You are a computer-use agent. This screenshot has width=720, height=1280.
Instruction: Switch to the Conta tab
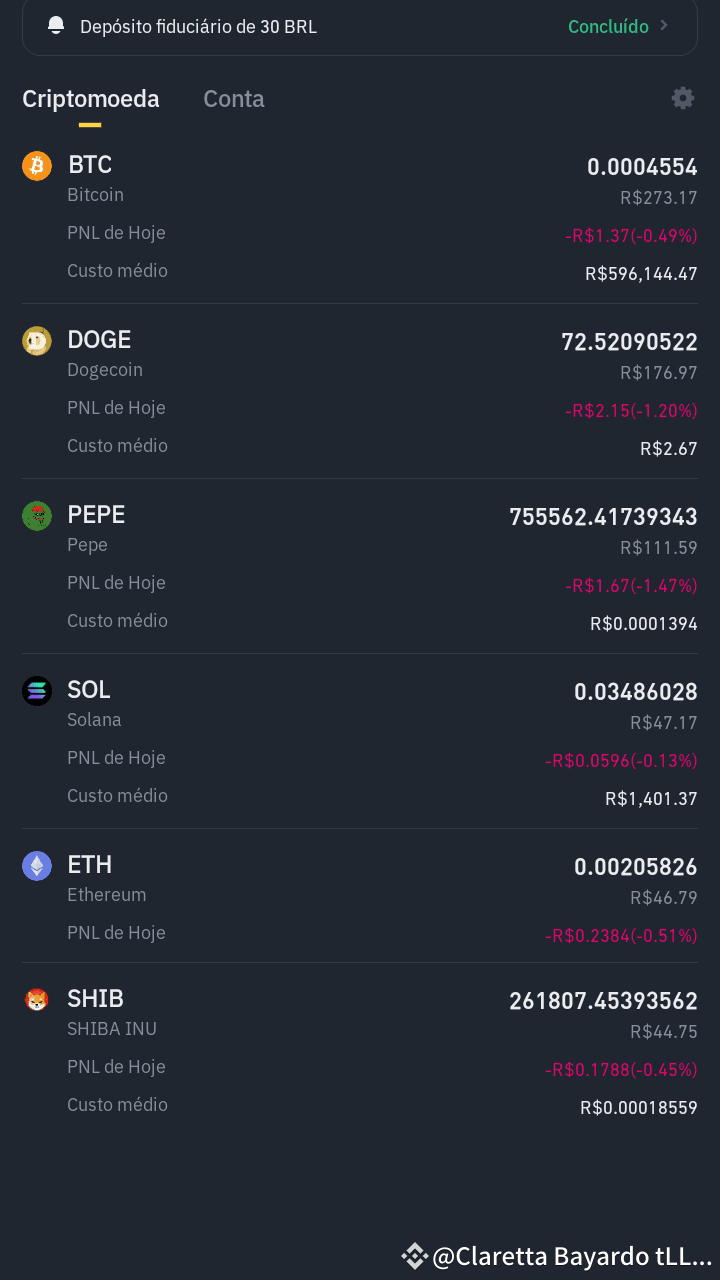click(234, 98)
